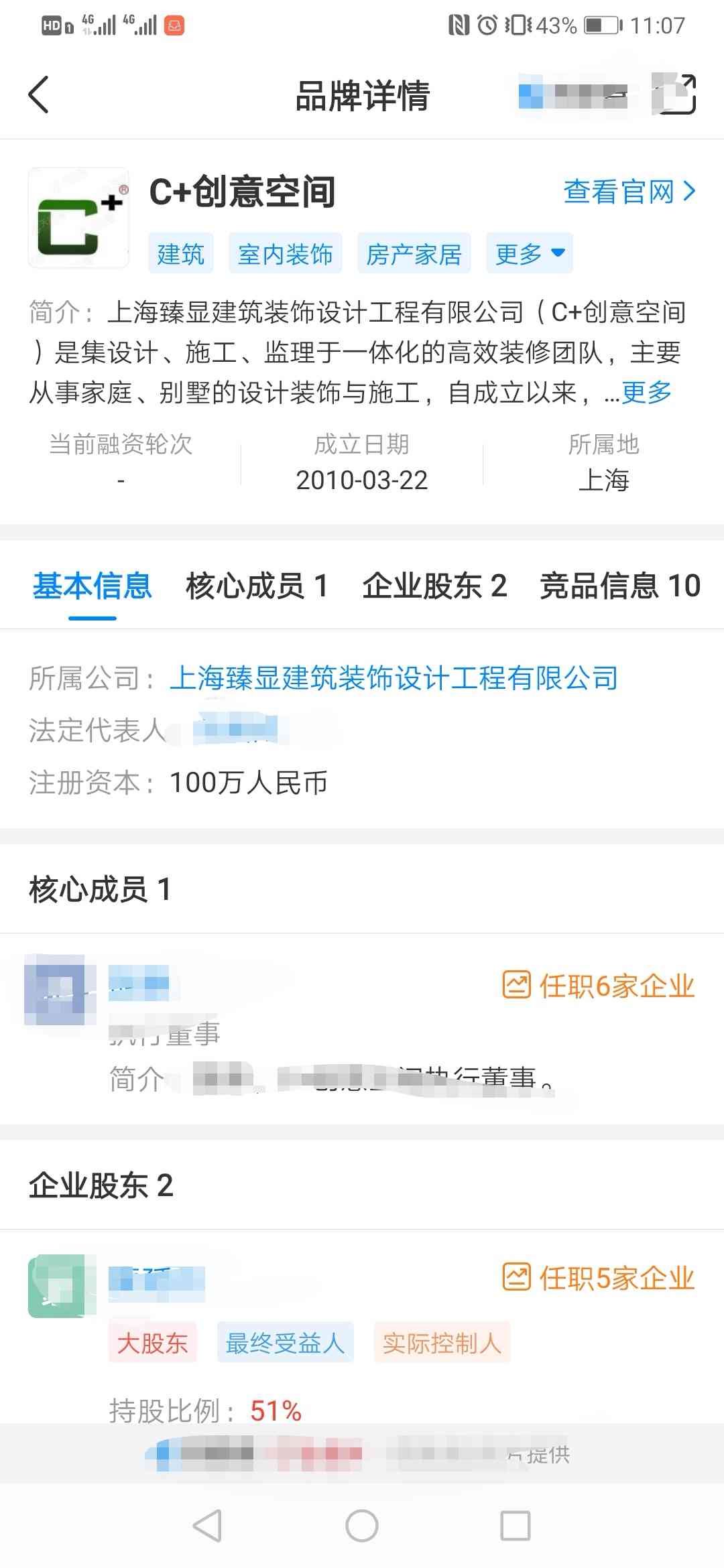Switch to the 核心成员 1 tab

point(257,586)
